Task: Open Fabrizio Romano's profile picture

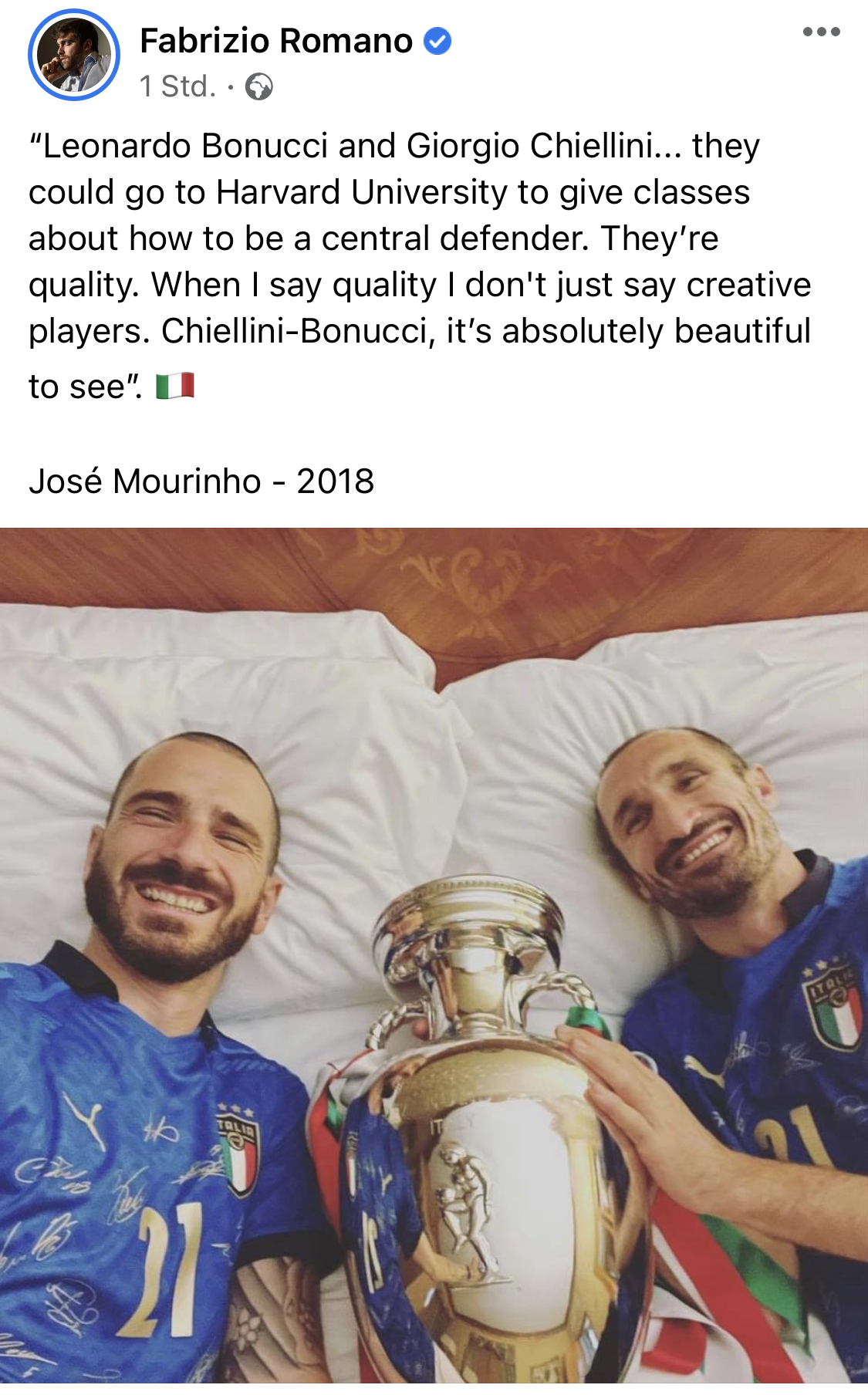Action: (74, 55)
